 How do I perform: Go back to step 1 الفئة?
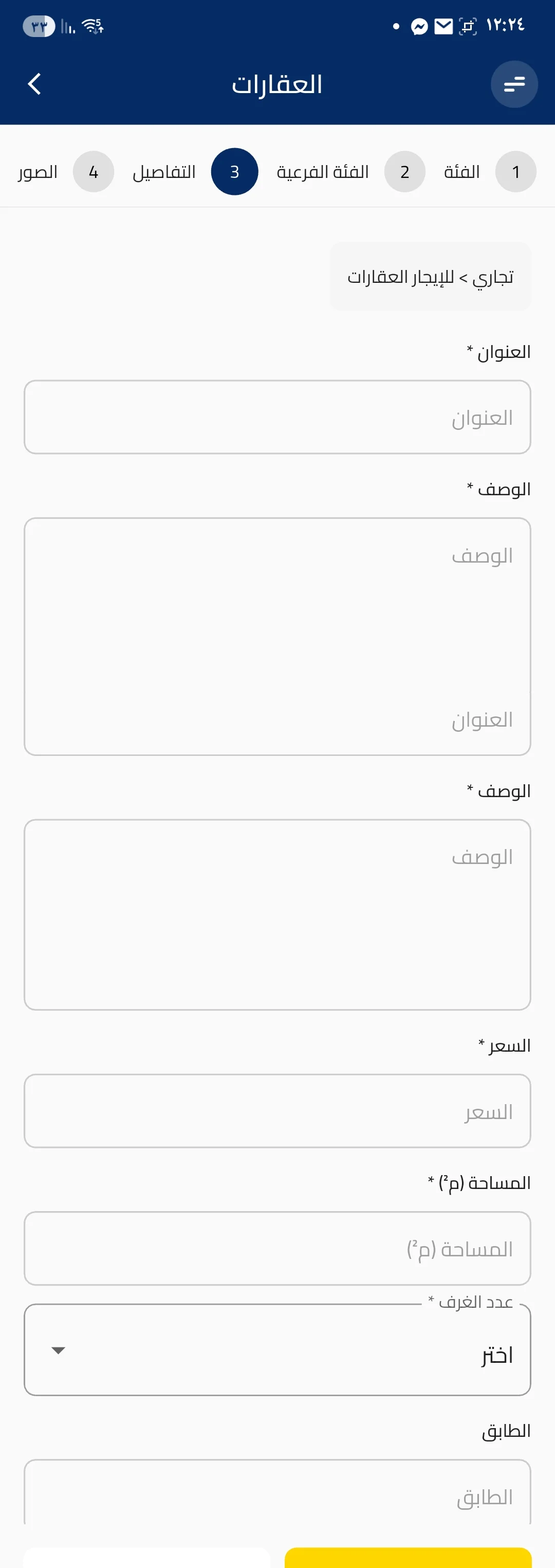515,172
